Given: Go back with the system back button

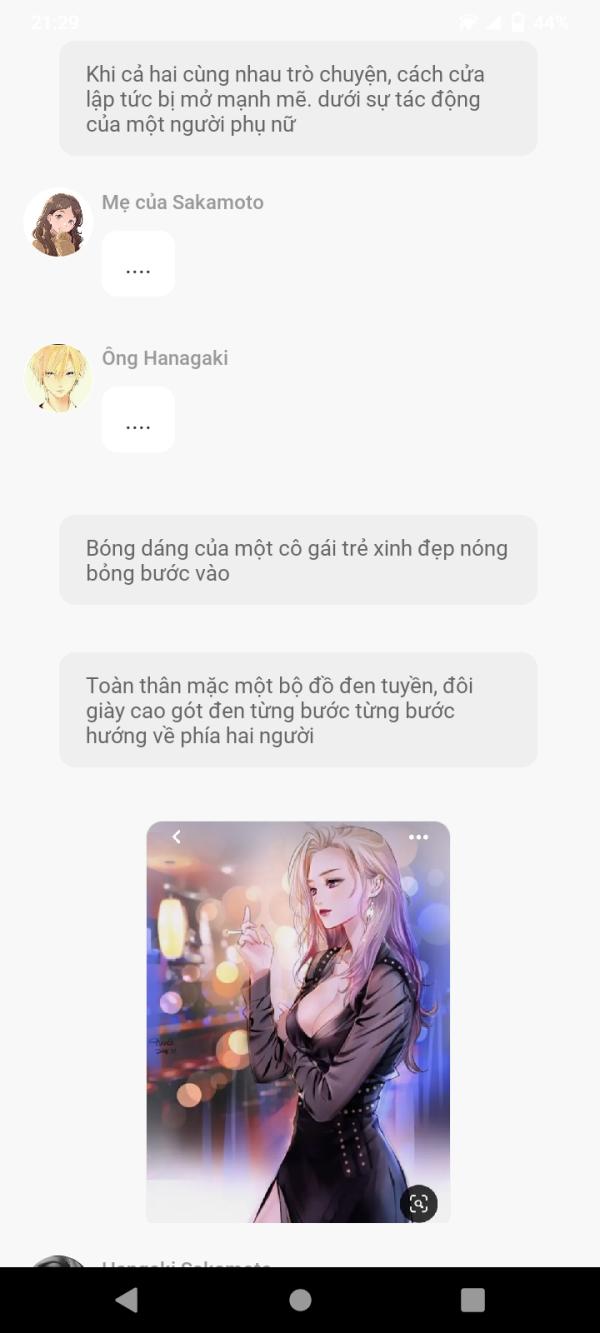Looking at the screenshot, I should tap(127, 1299).
